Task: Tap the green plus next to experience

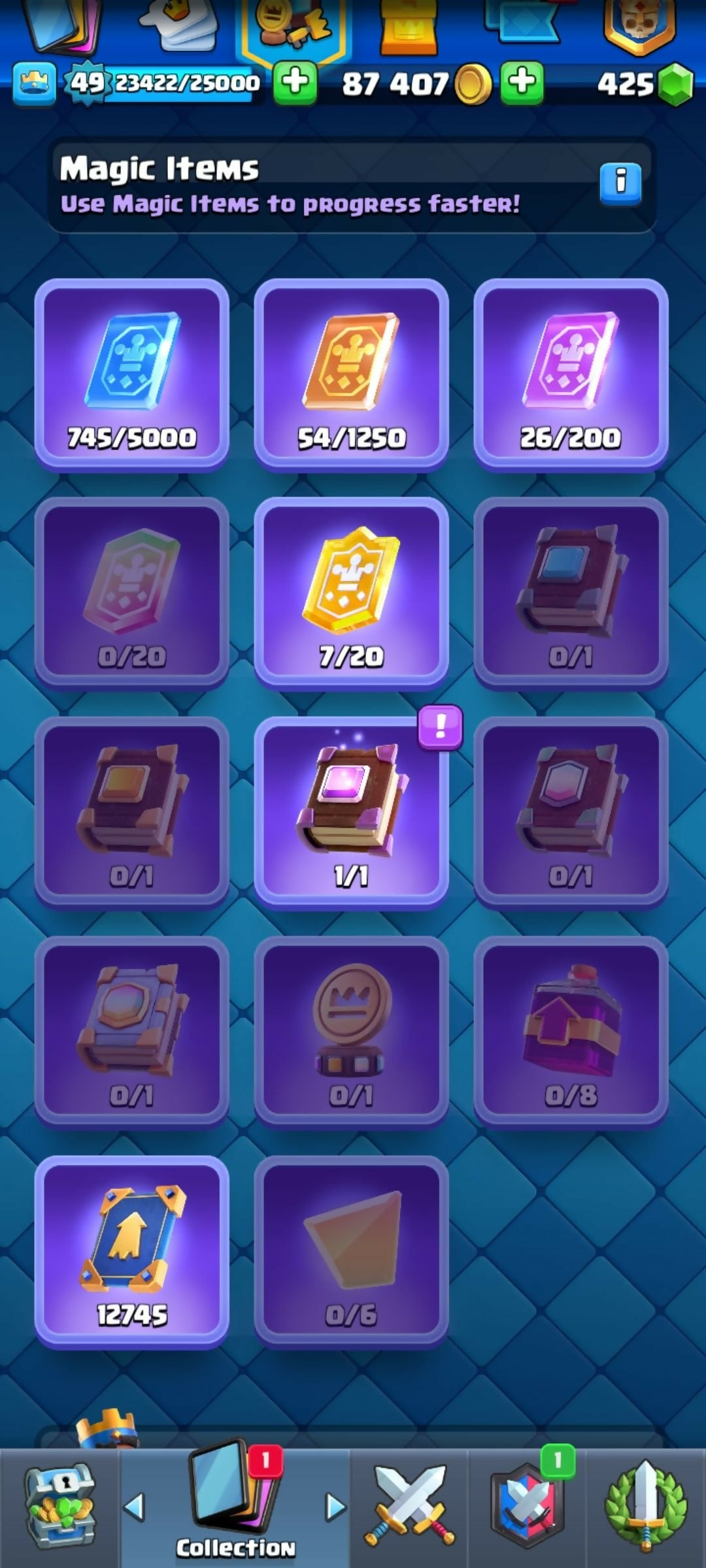Action: [295, 83]
